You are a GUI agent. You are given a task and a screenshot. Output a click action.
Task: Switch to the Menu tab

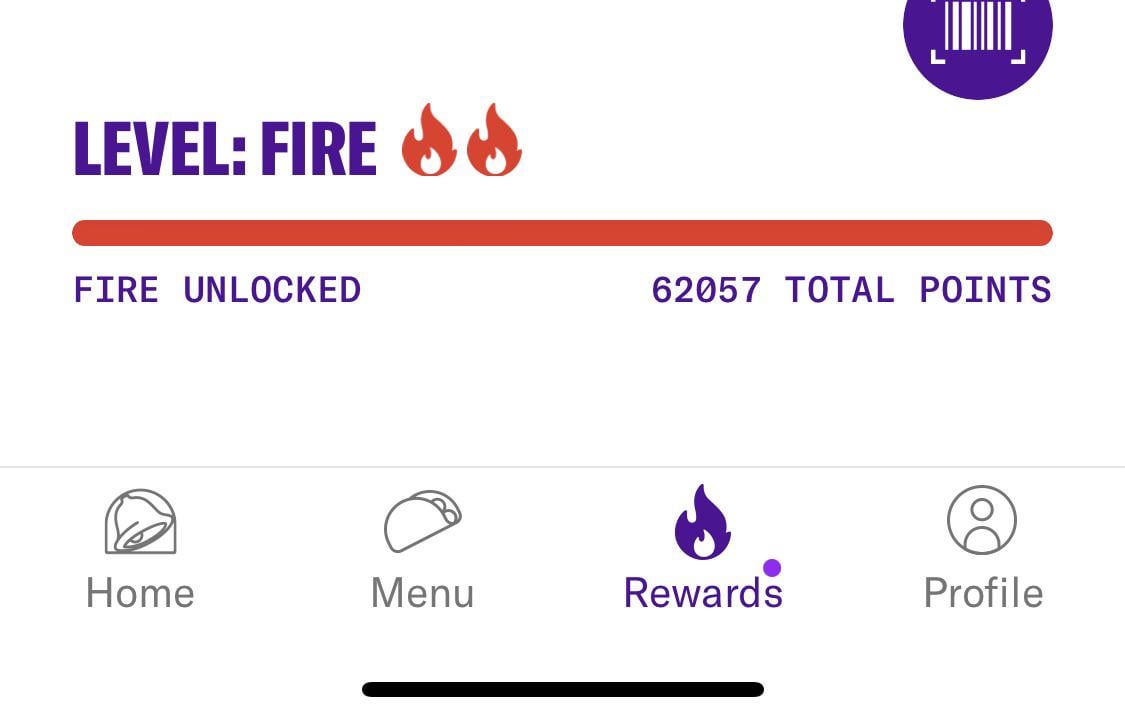422,550
